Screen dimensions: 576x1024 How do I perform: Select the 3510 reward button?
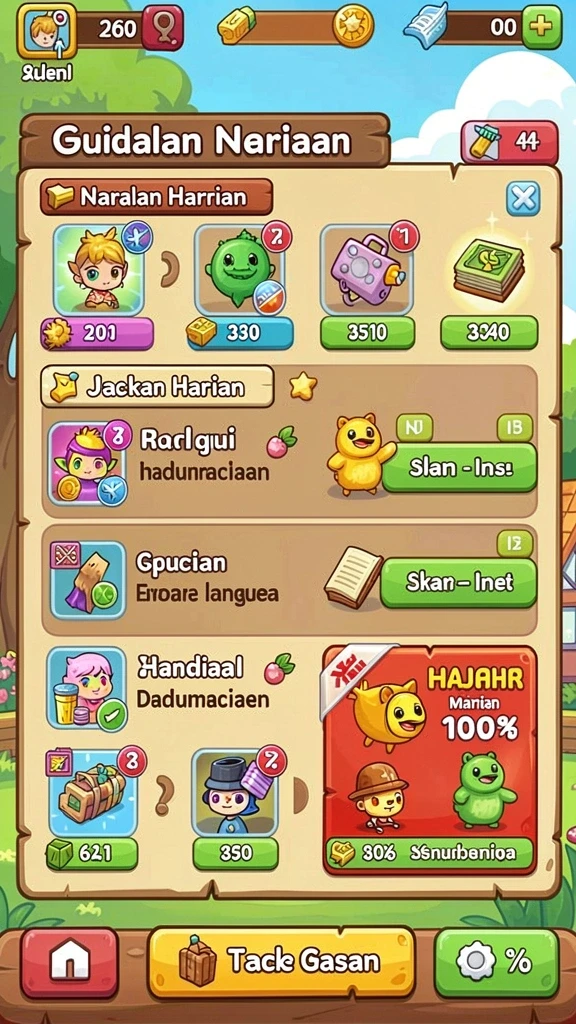click(x=367, y=333)
